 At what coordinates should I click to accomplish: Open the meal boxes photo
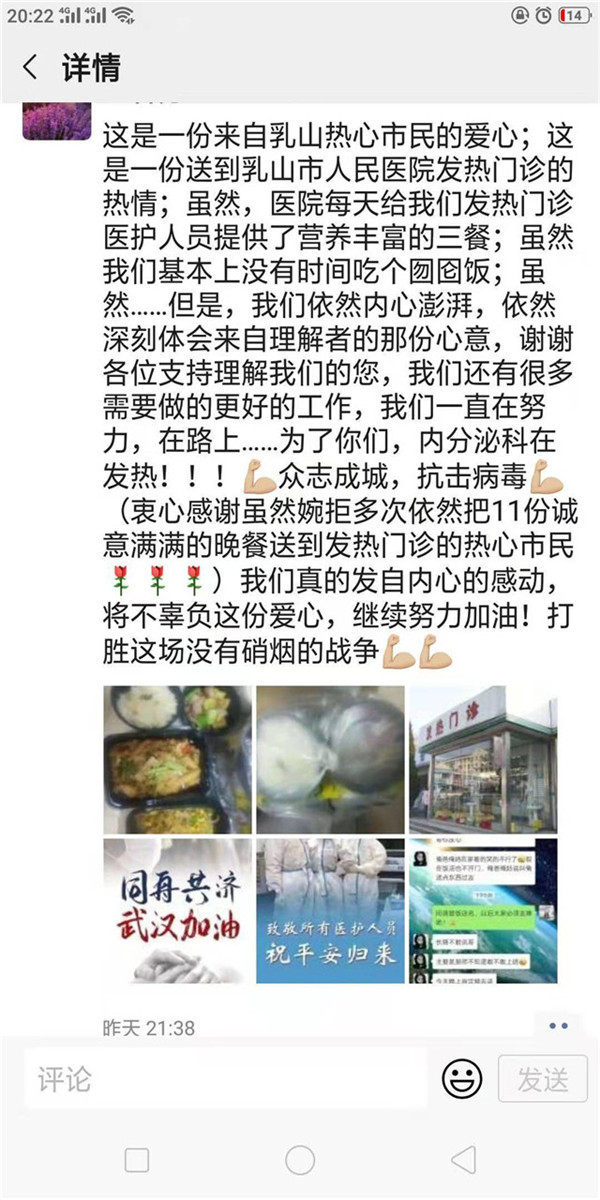tap(177, 759)
